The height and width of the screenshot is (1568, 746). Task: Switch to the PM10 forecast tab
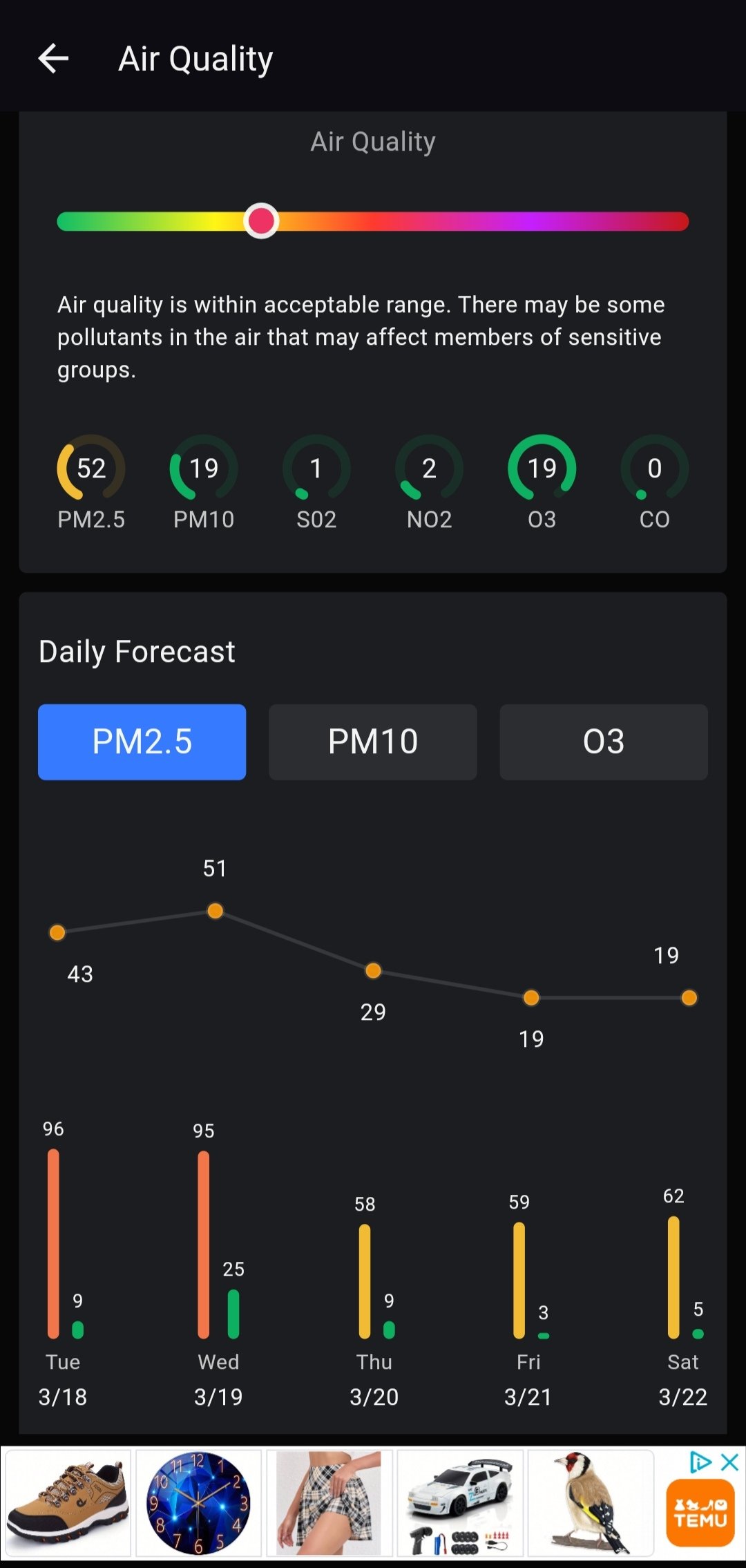372,742
